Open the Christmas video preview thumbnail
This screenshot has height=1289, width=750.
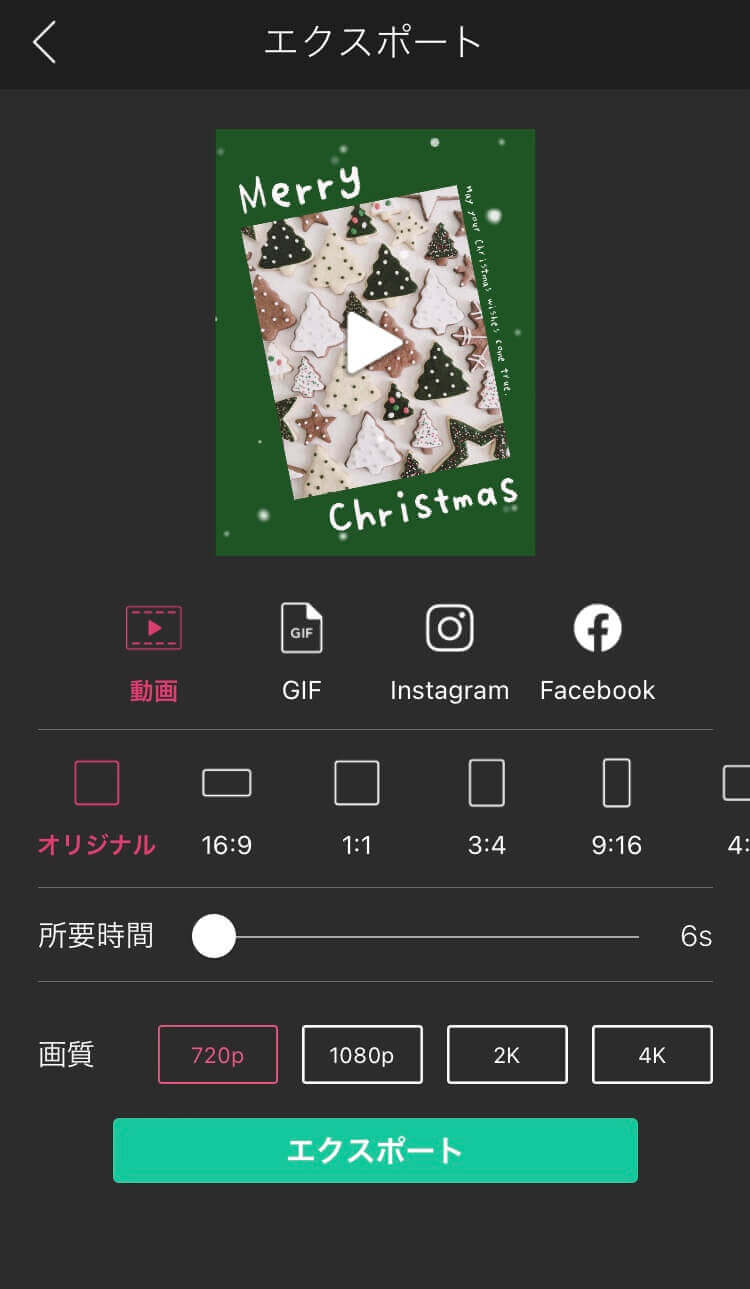point(375,340)
